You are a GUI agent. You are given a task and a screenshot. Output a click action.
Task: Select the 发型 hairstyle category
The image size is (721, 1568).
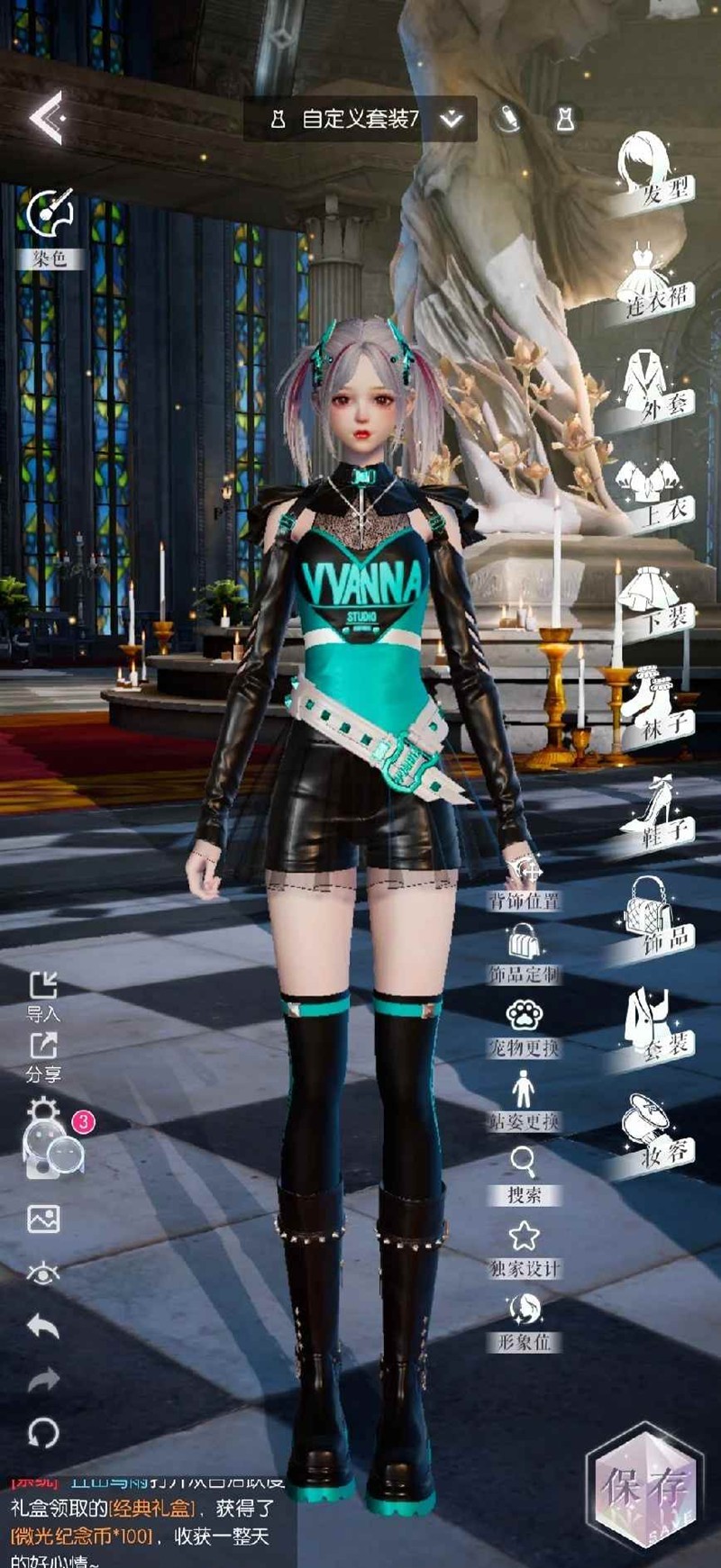pos(653,171)
